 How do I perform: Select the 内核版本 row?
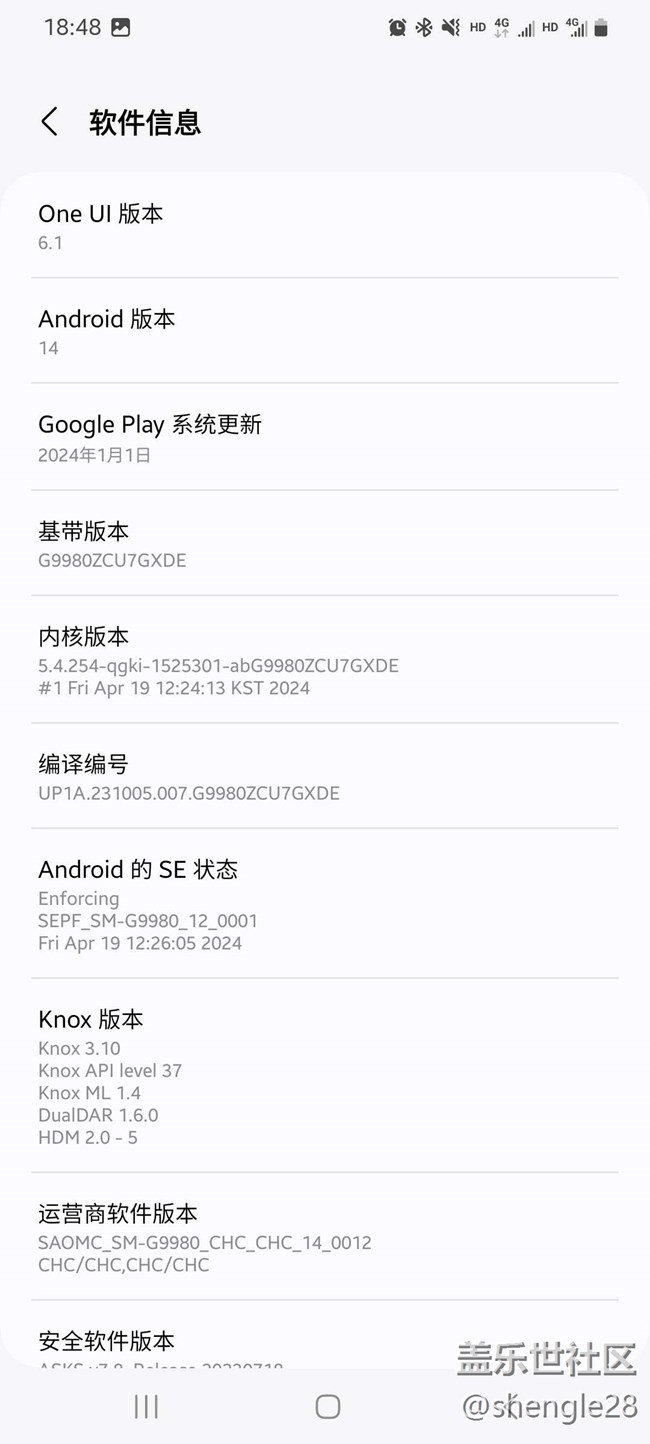[x=325, y=660]
